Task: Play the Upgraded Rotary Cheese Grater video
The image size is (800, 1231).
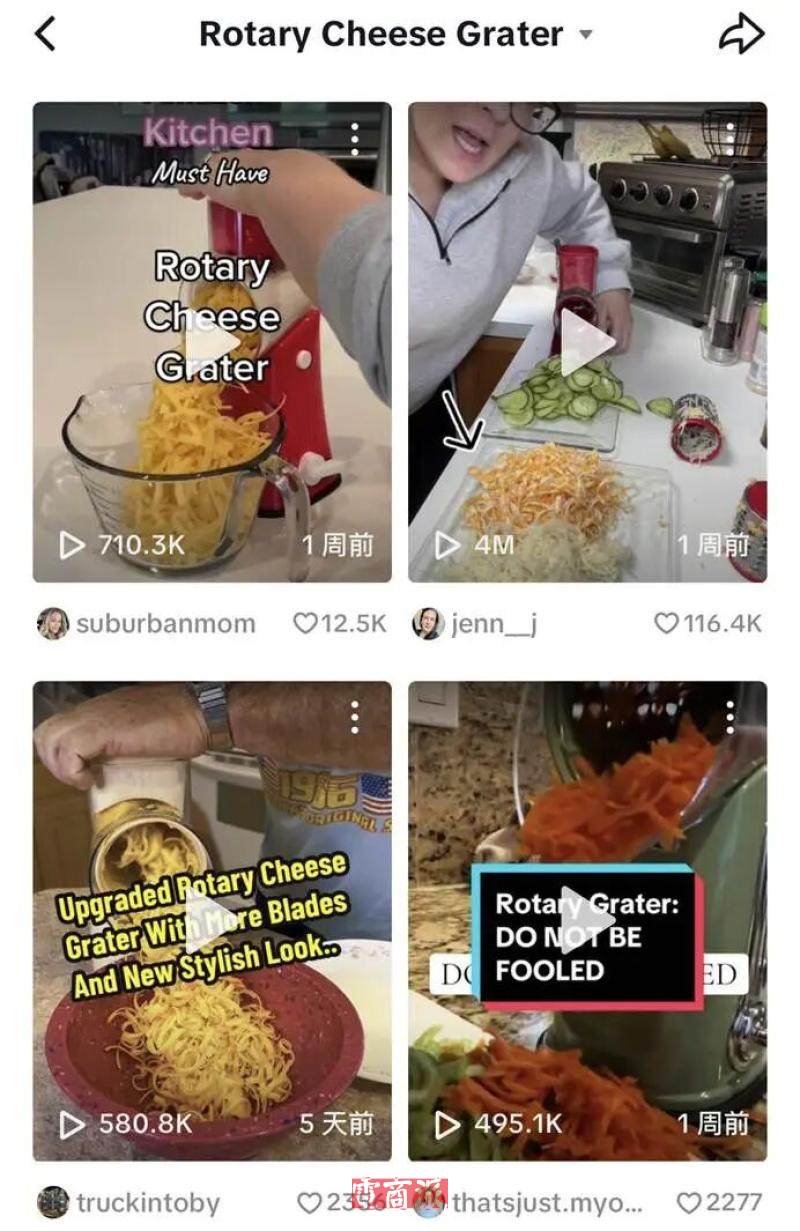Action: point(212,921)
